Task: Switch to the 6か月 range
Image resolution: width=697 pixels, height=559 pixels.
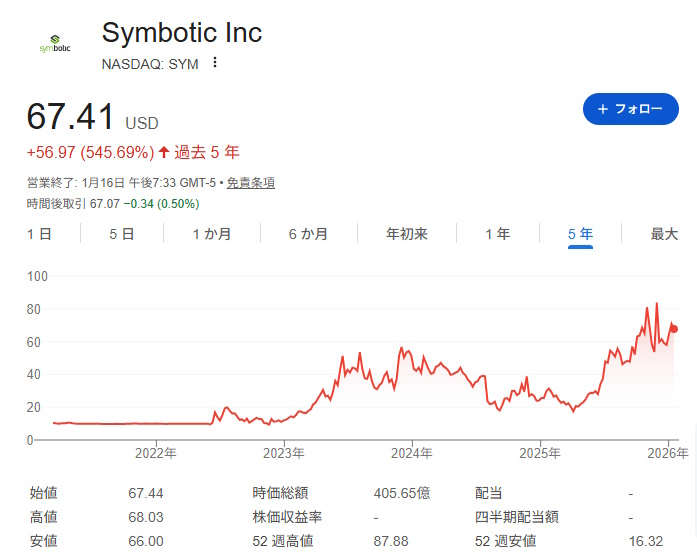Action: click(308, 234)
